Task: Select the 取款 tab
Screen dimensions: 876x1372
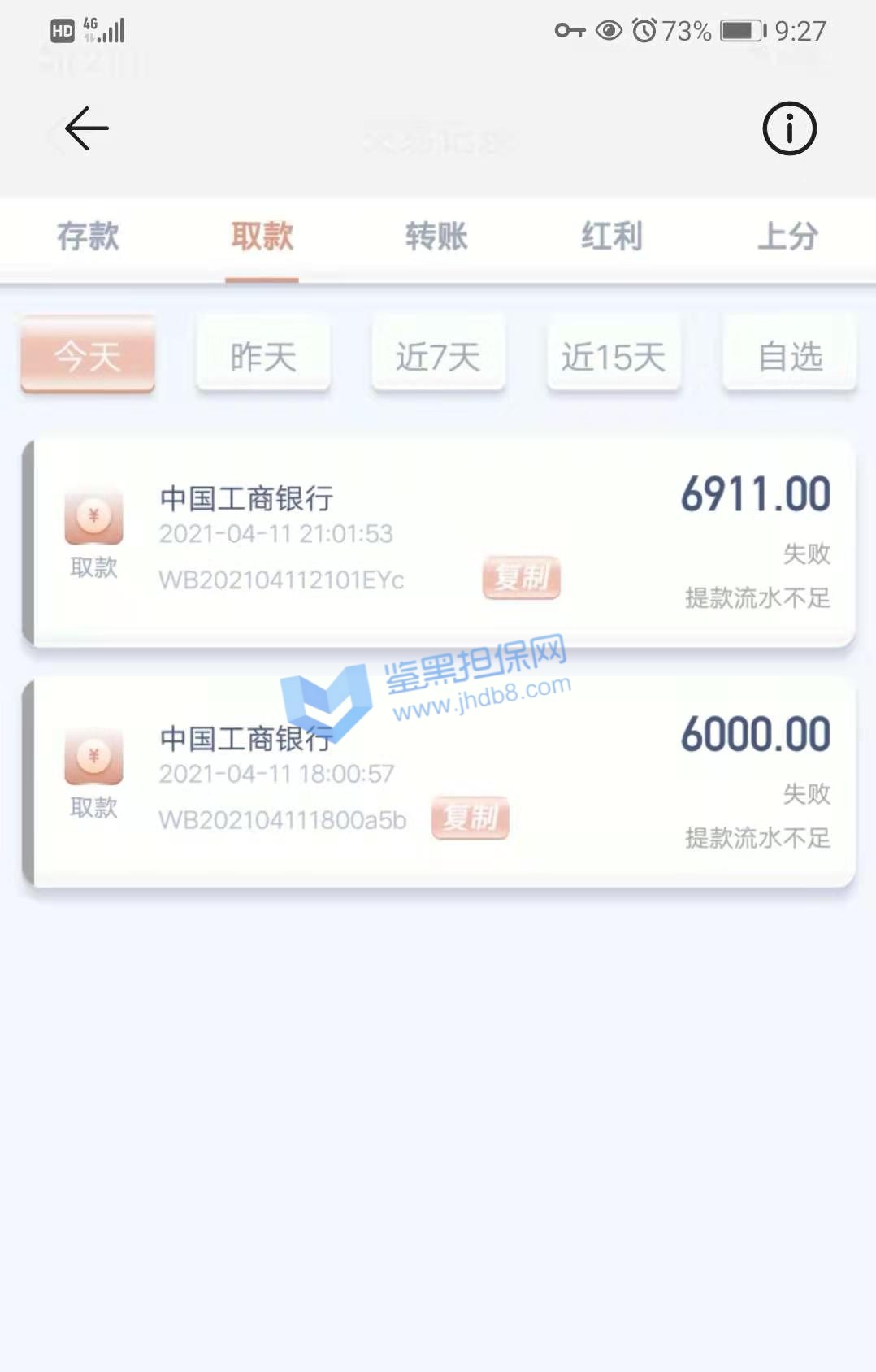Action: pos(262,237)
